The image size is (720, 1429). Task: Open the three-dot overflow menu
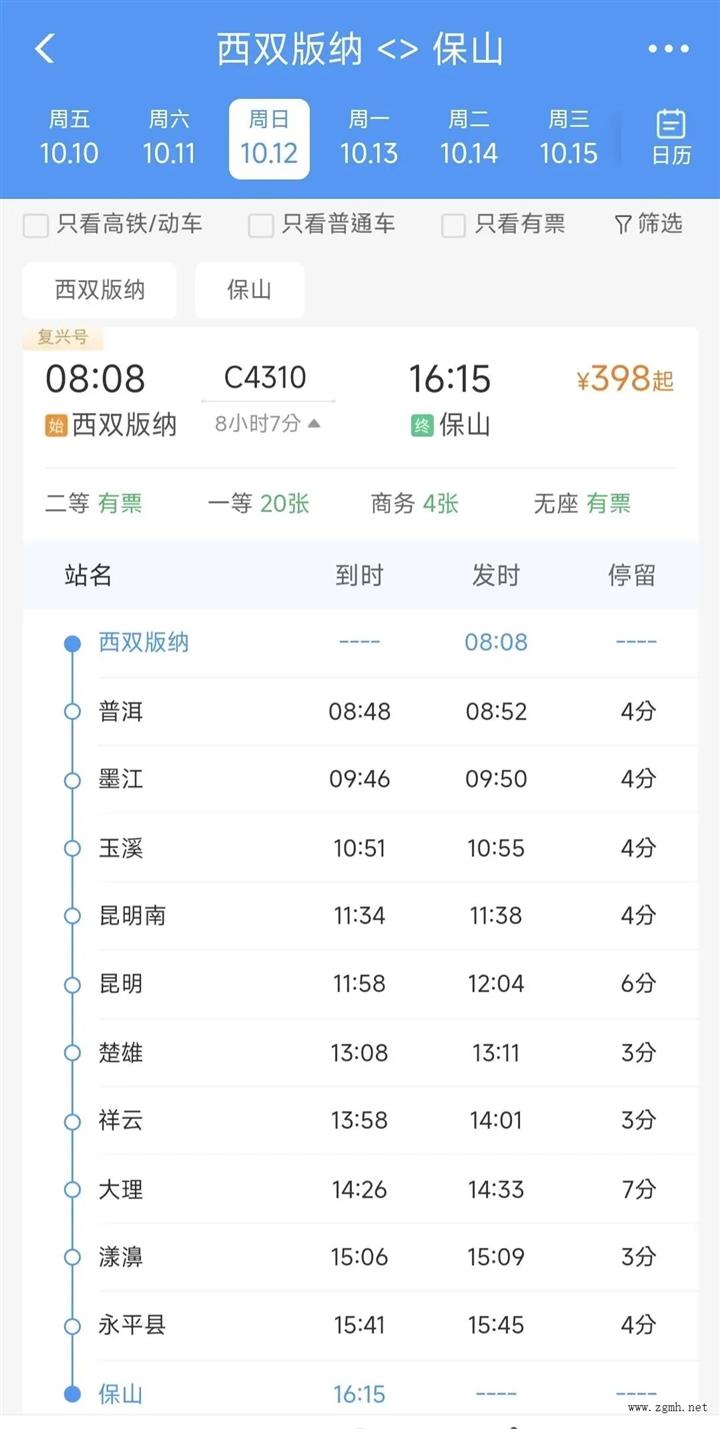point(668,49)
